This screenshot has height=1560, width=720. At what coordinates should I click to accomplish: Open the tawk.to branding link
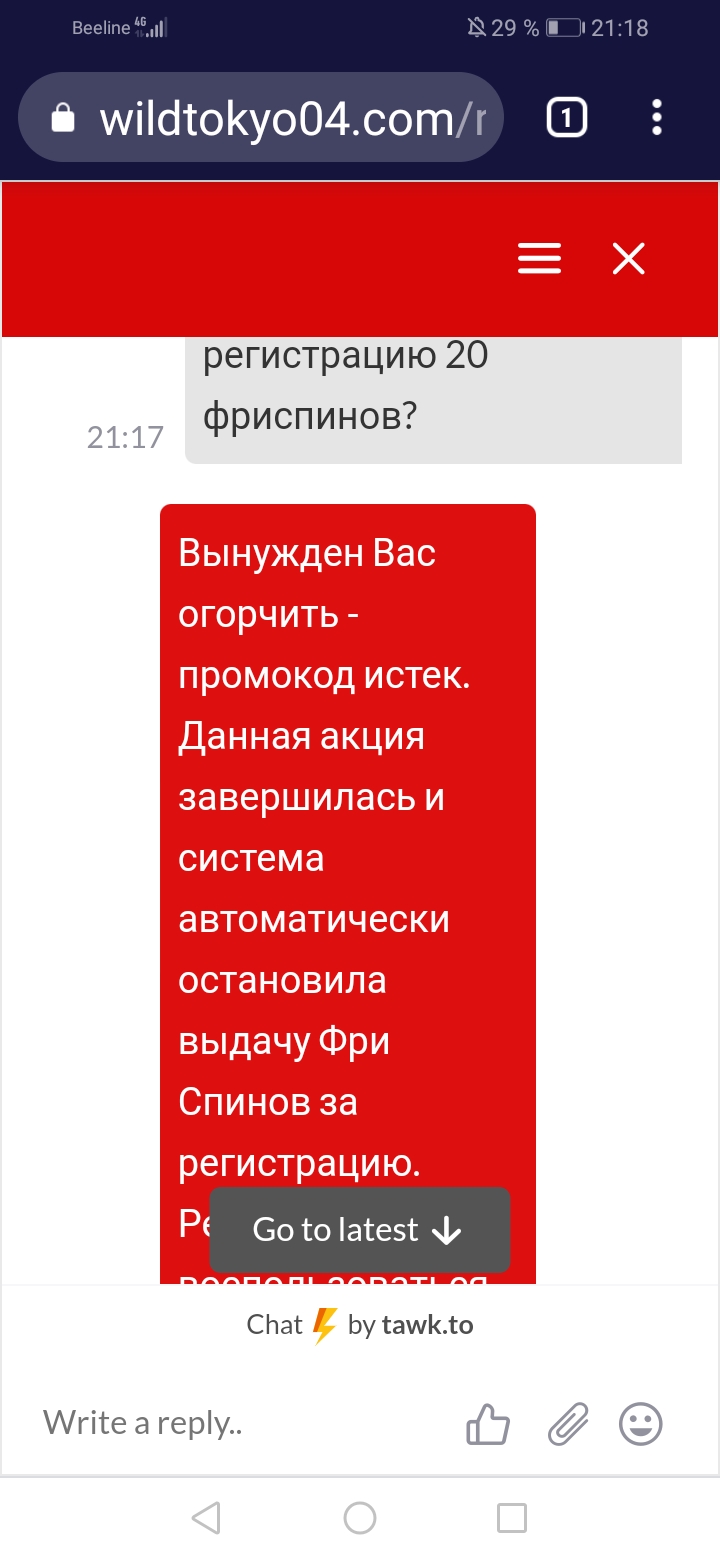360,1326
